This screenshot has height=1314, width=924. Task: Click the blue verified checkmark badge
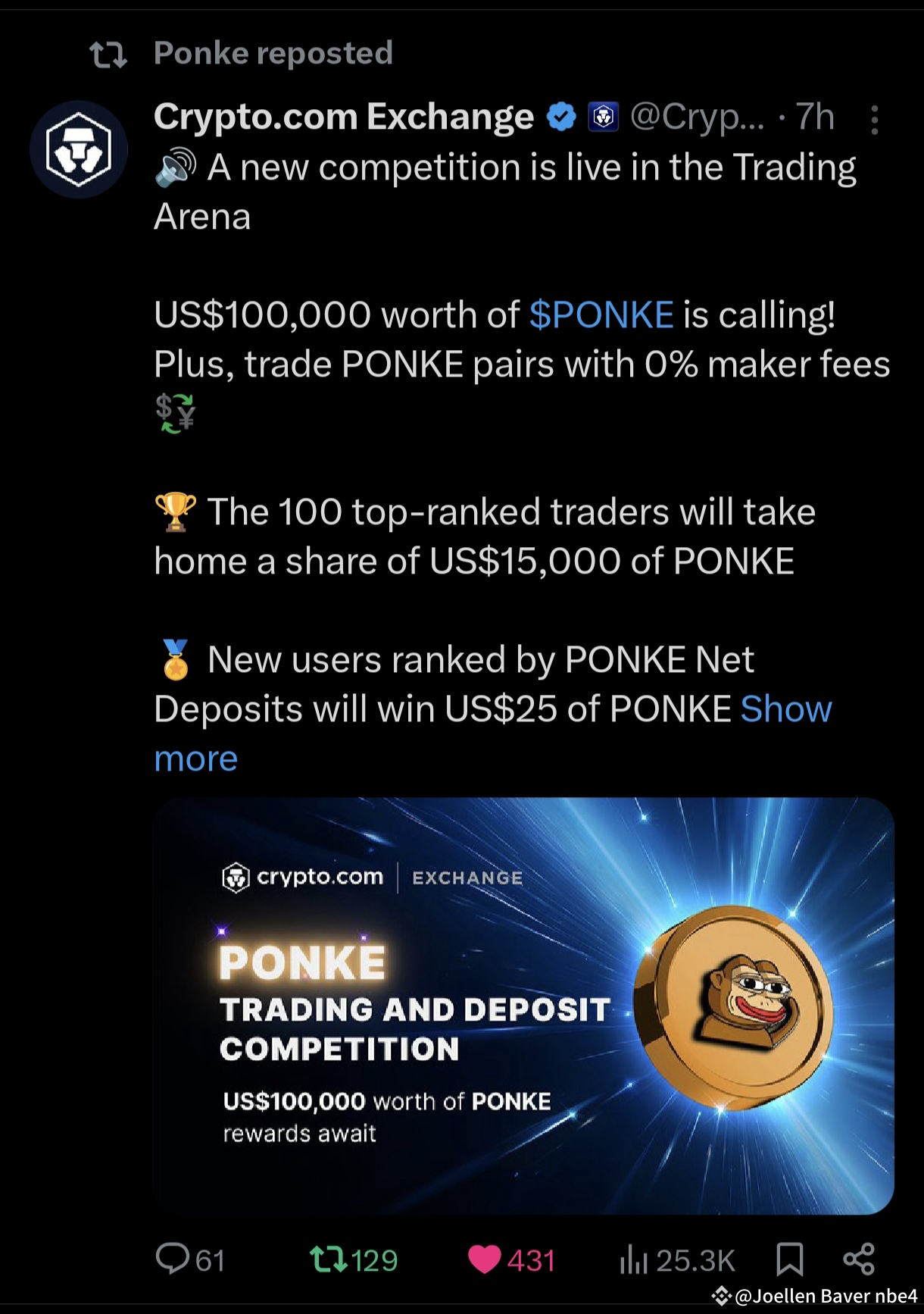coord(560,115)
